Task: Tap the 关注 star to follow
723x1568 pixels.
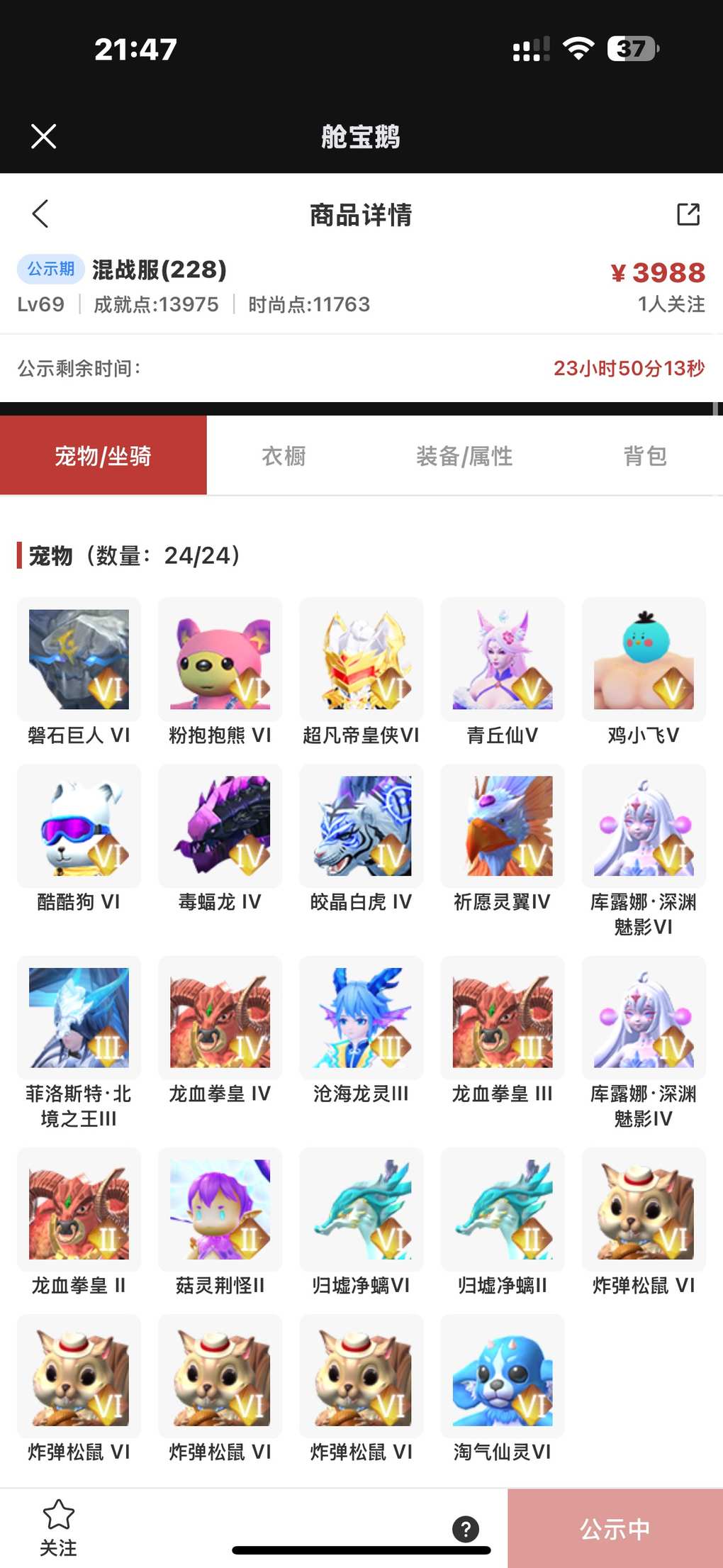Action: point(58,1526)
